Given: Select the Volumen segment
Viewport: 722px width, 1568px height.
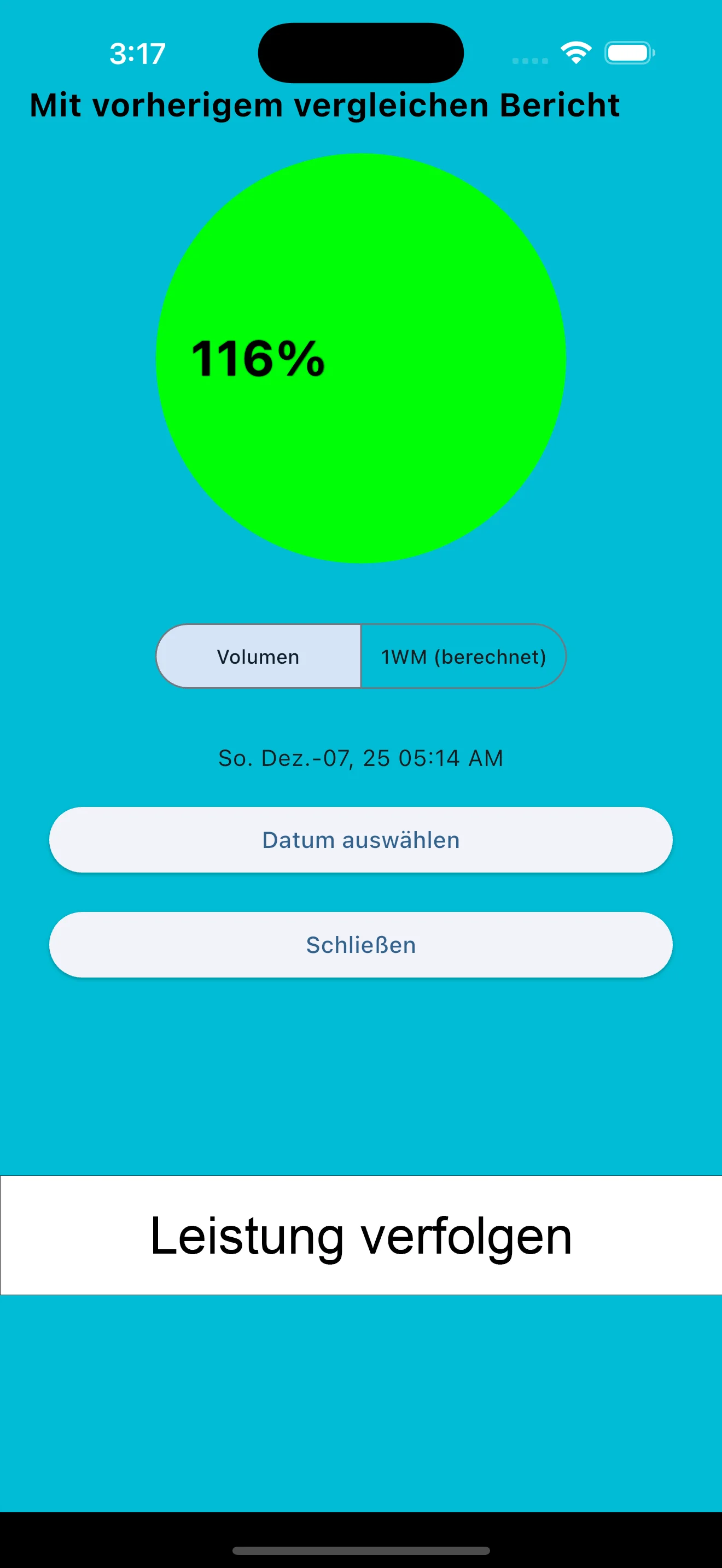Looking at the screenshot, I should coord(258,656).
